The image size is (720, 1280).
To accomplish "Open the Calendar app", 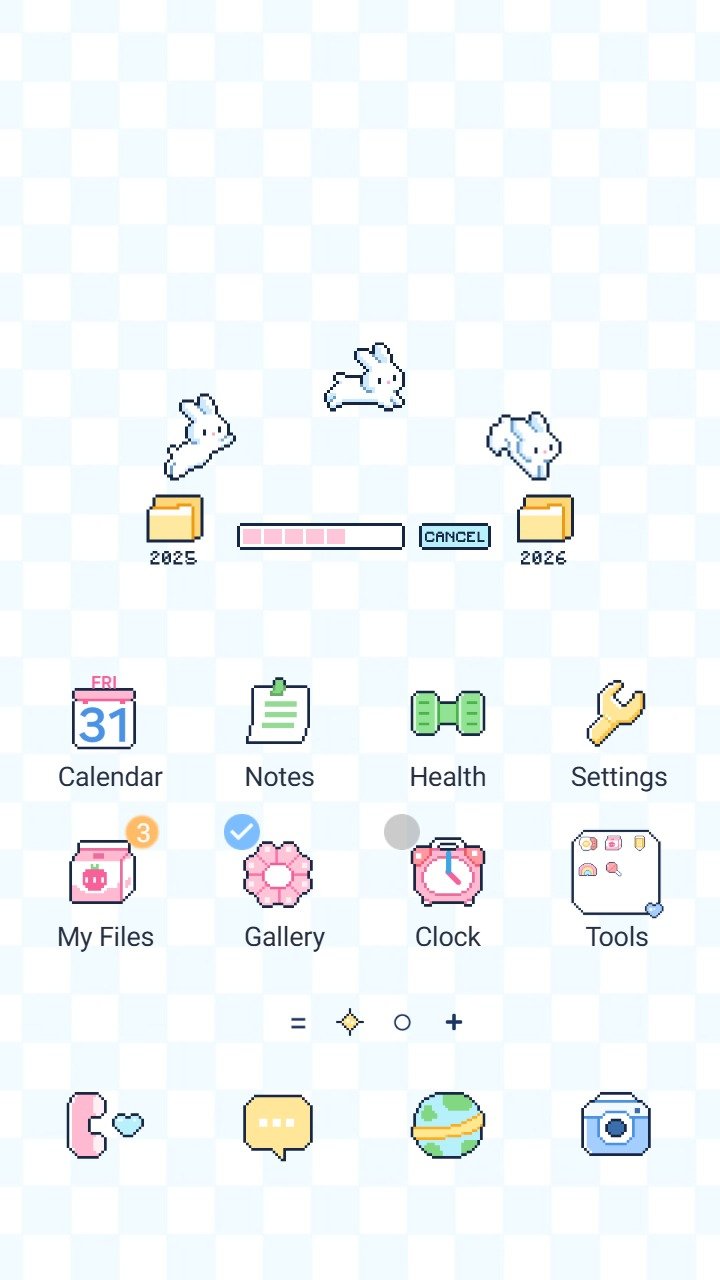I will tap(104, 715).
